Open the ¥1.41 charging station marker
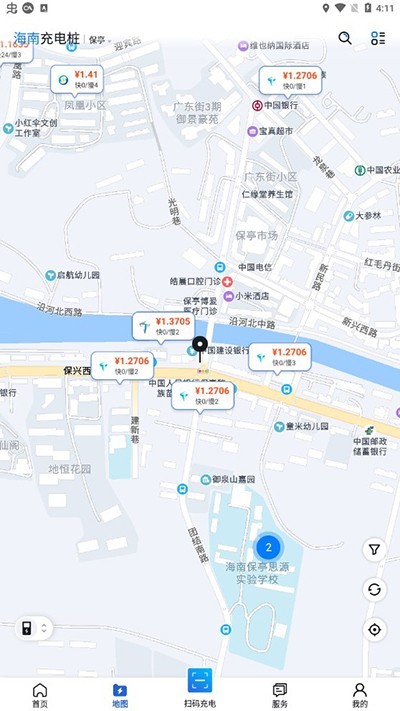The image size is (400, 711). point(77,81)
